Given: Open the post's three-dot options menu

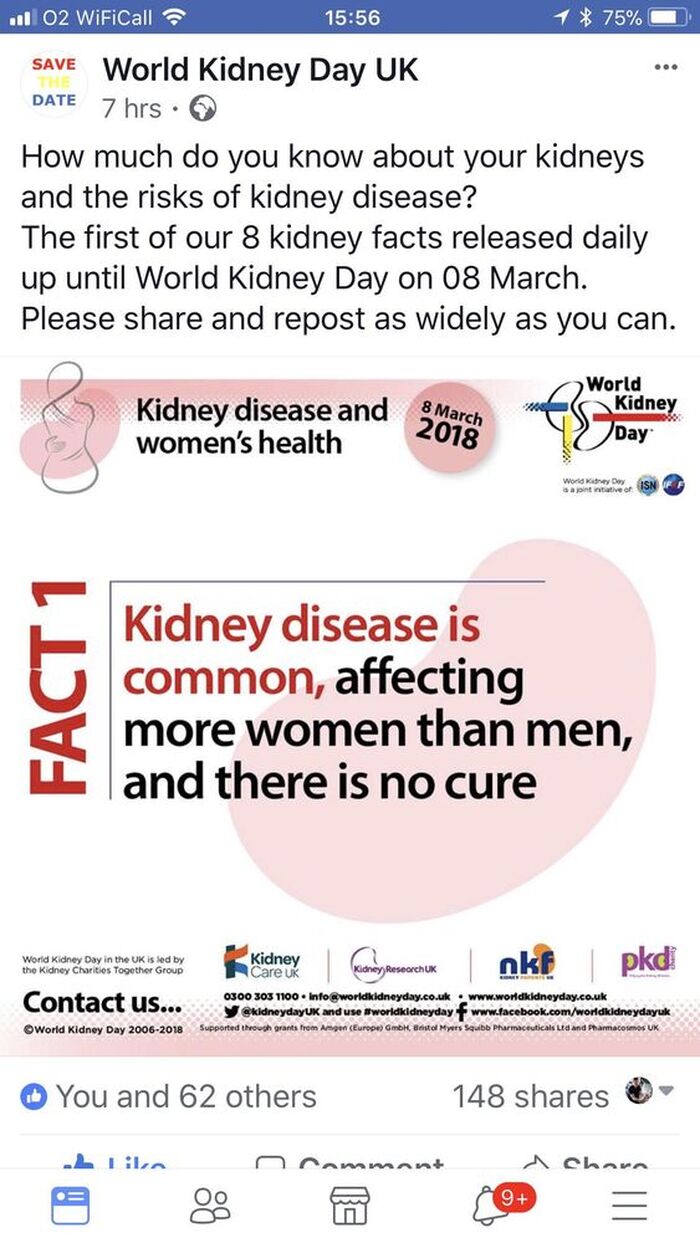Looking at the screenshot, I should click(664, 68).
